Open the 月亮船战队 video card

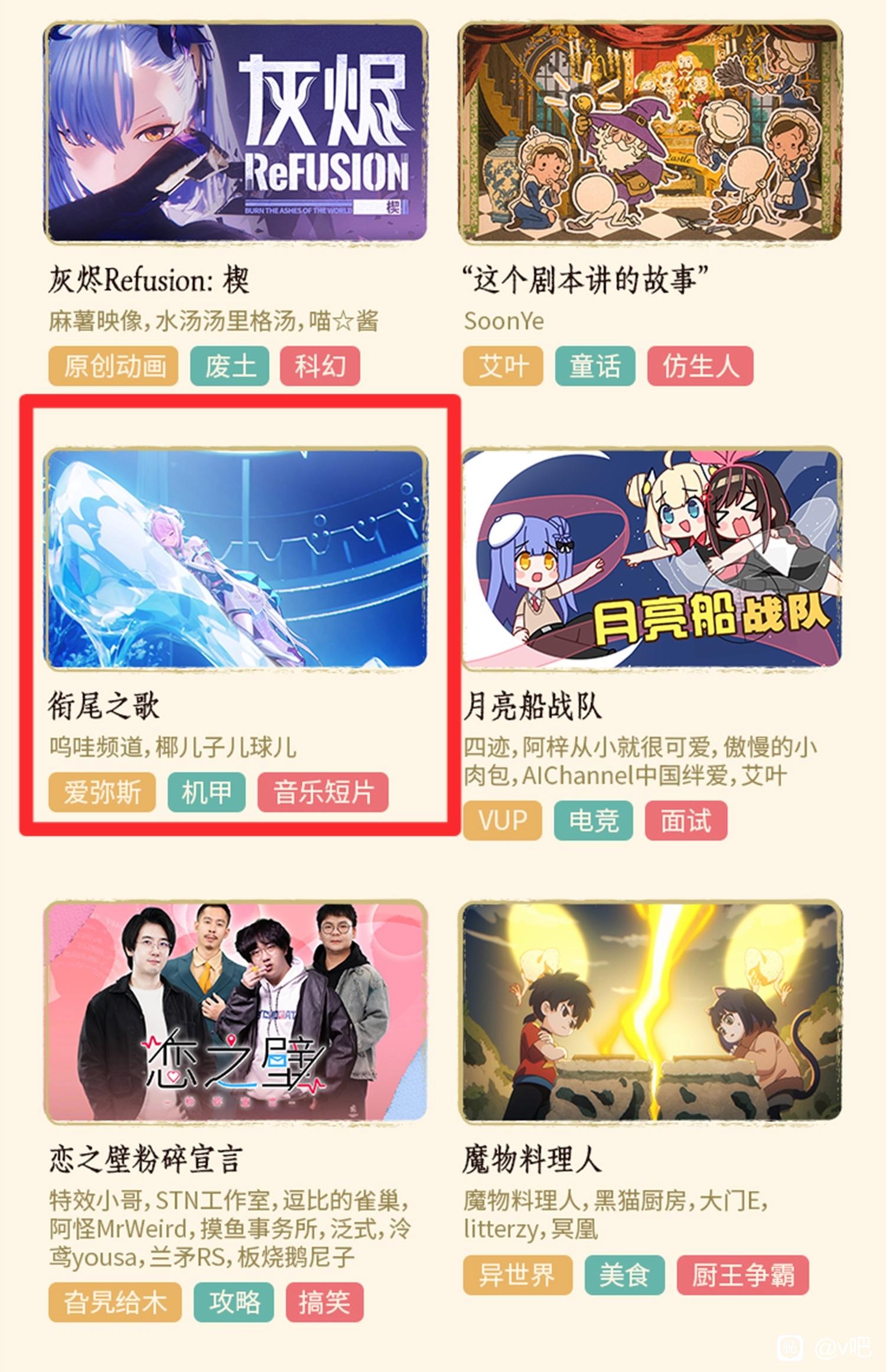click(x=651, y=558)
